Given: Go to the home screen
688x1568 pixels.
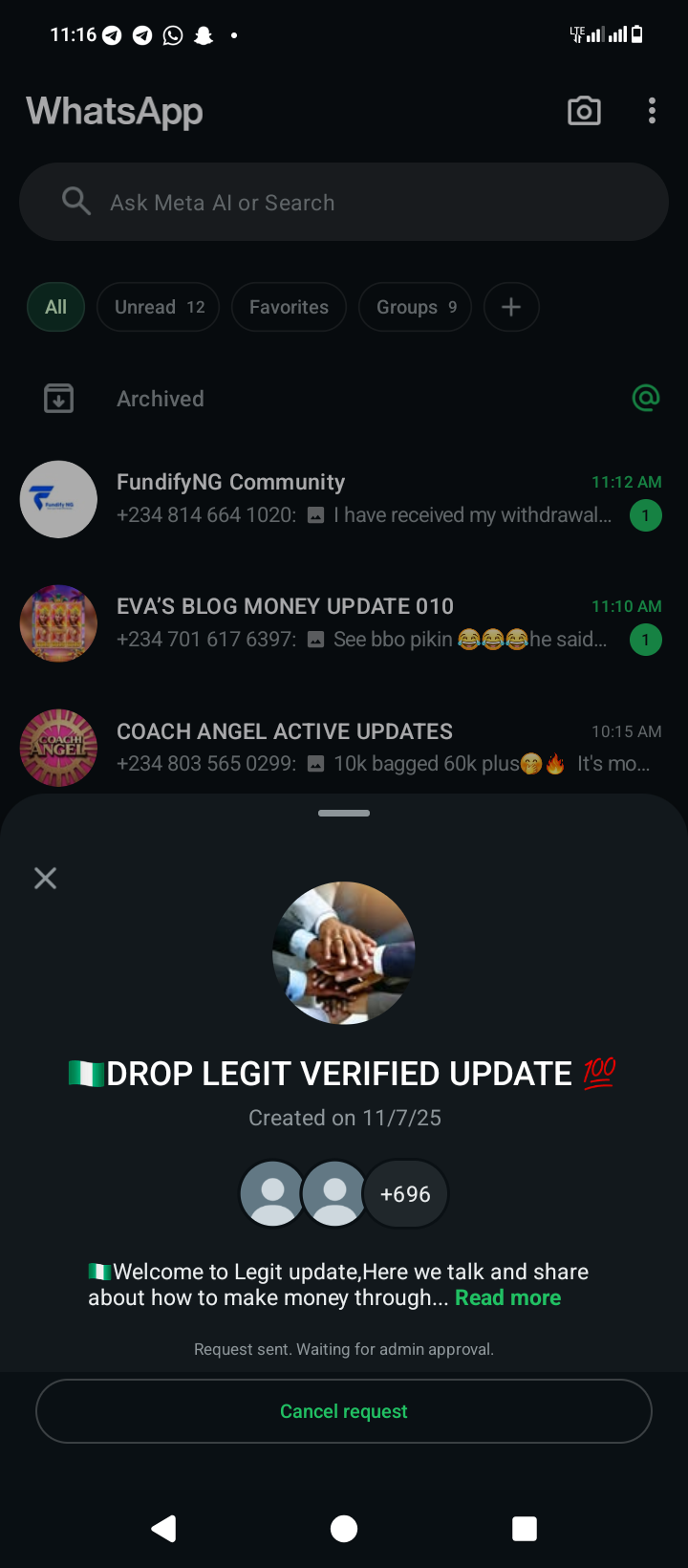Looking at the screenshot, I should pyautogui.click(x=344, y=1529).
